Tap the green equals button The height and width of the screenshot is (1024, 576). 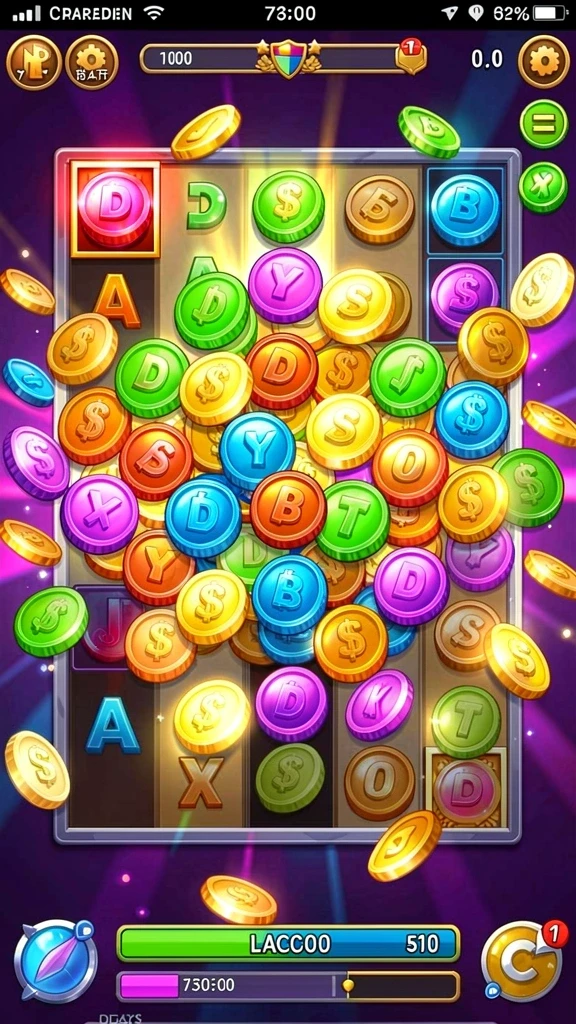(543, 123)
